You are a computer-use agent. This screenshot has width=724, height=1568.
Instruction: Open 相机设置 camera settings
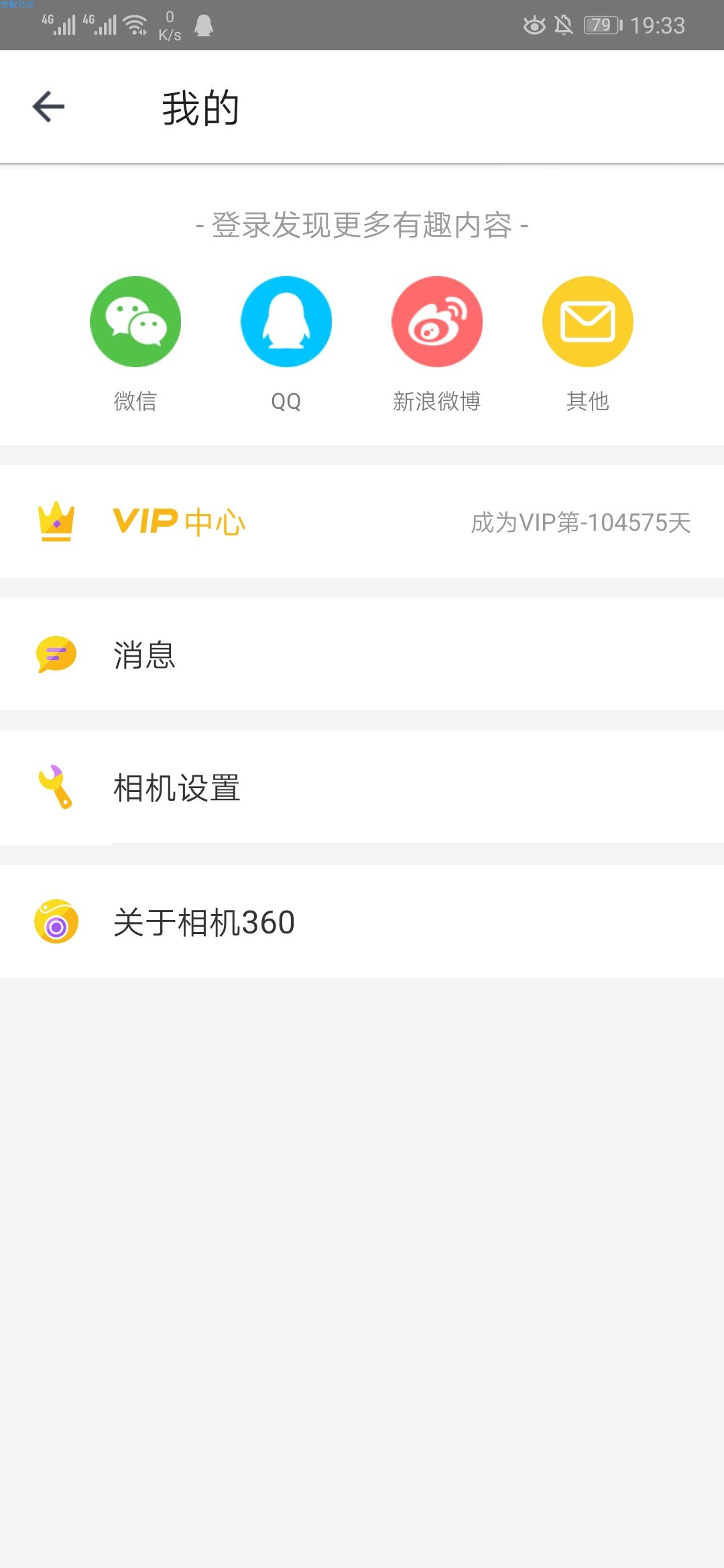pyautogui.click(x=362, y=787)
